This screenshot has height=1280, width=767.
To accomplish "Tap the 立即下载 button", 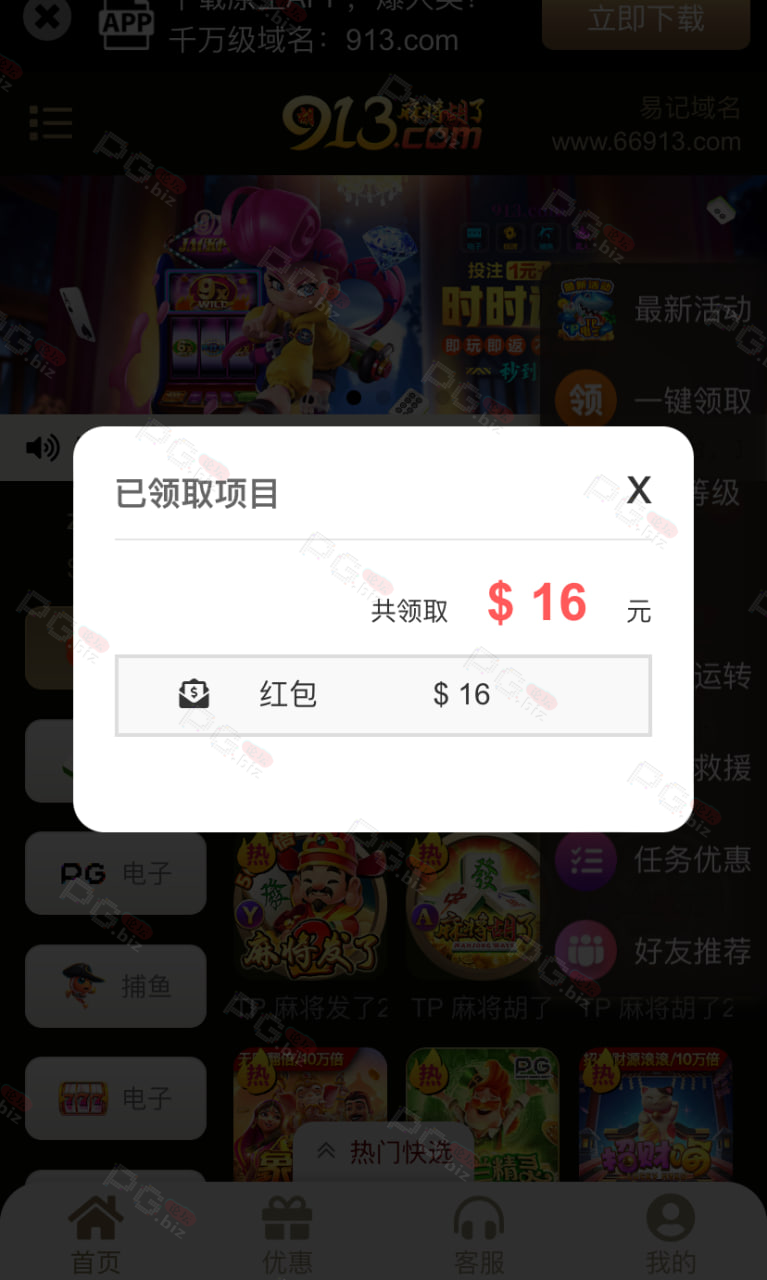I will pyautogui.click(x=646, y=18).
